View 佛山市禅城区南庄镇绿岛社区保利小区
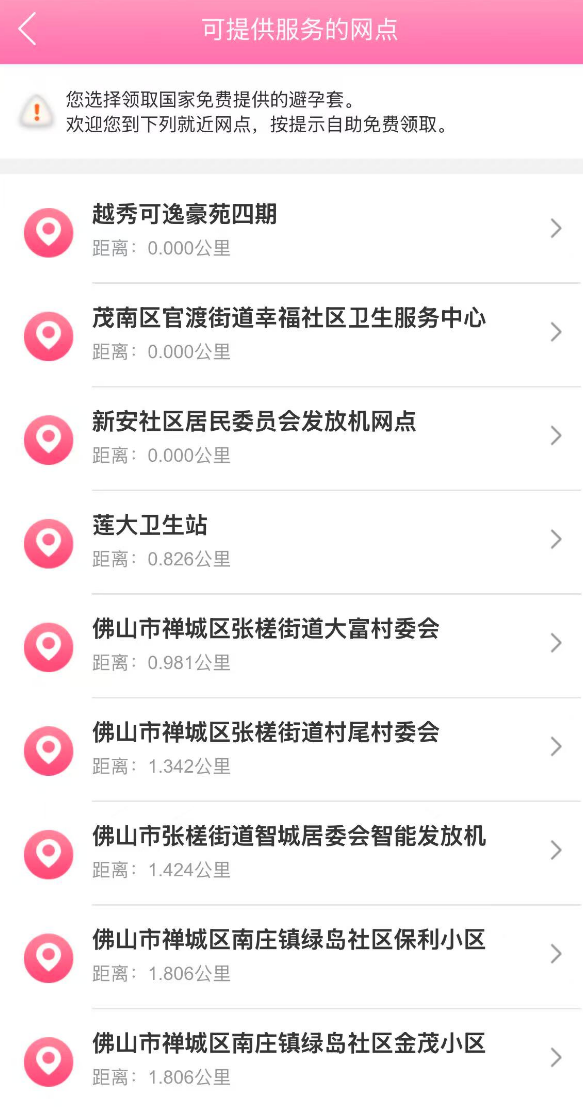Image resolution: width=583 pixels, height=1107 pixels. [x=292, y=957]
